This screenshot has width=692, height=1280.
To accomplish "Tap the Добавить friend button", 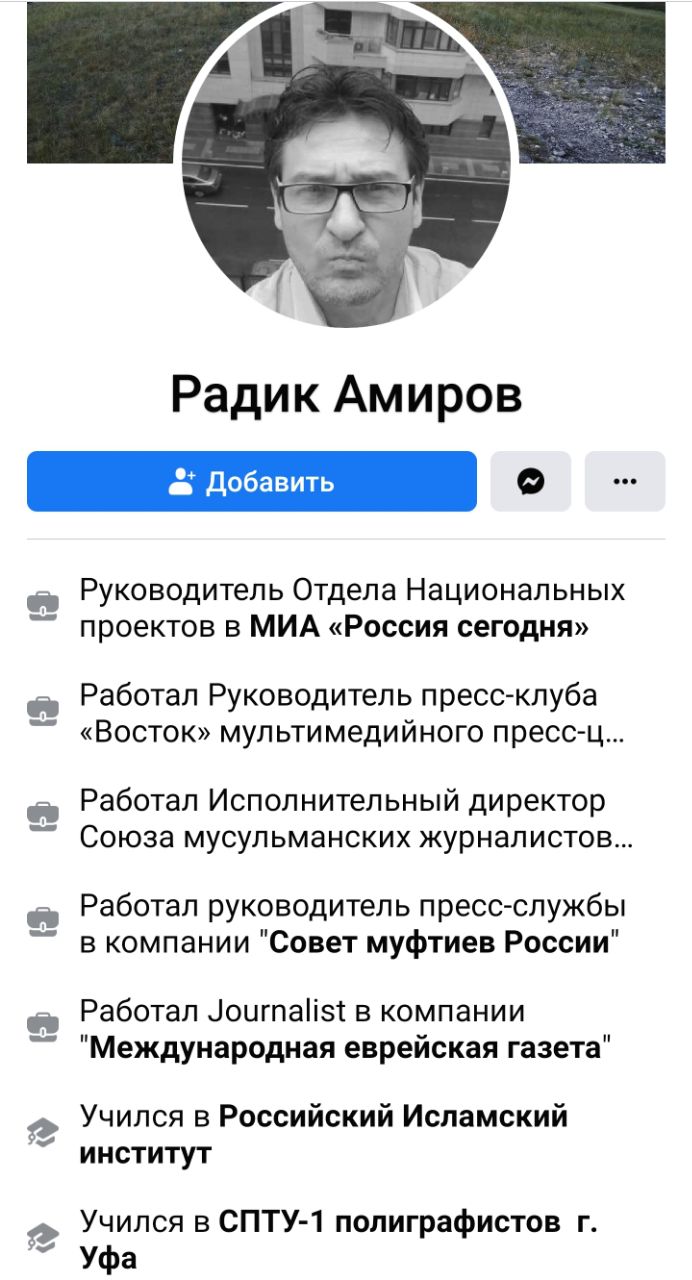I will pos(251,482).
